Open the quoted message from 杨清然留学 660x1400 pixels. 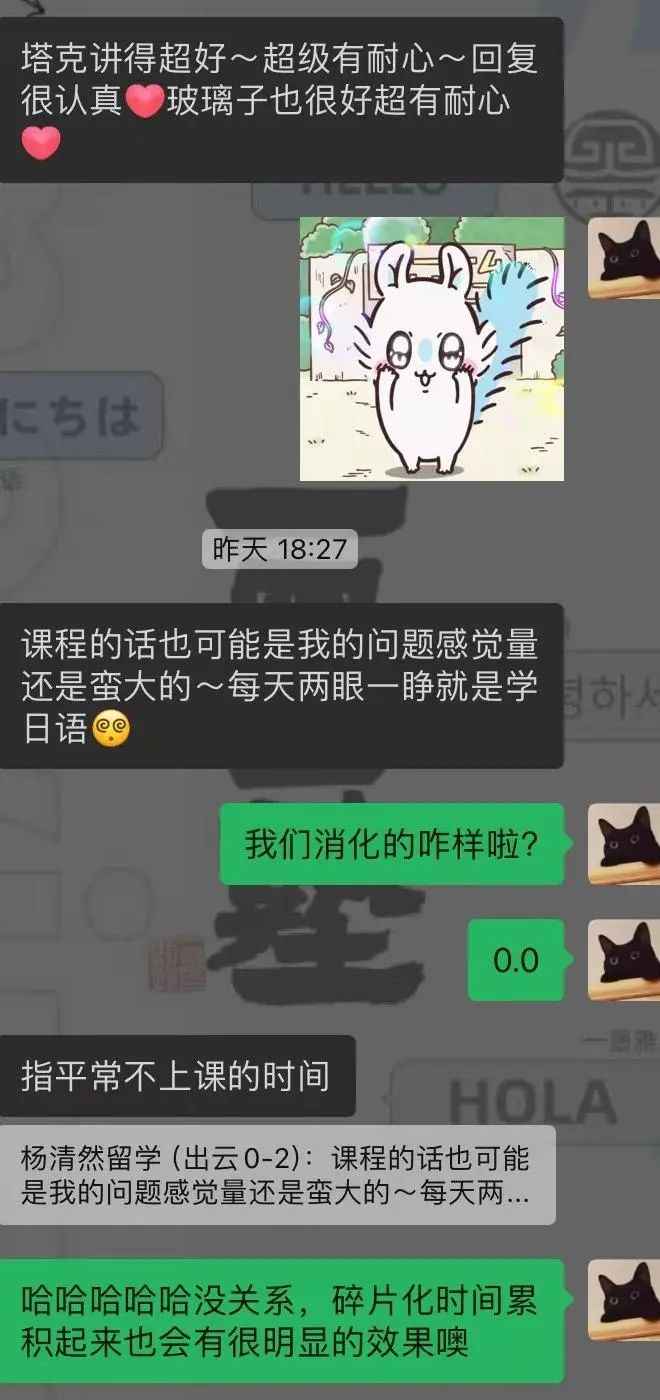coord(277,1175)
